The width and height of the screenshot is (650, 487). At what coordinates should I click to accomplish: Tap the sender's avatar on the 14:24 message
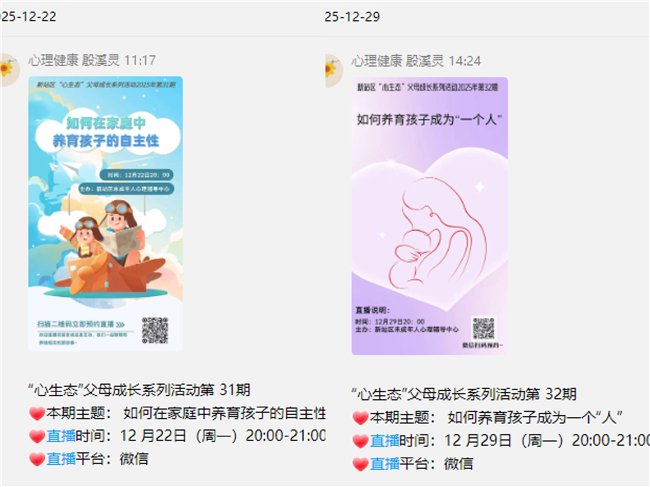click(x=333, y=69)
